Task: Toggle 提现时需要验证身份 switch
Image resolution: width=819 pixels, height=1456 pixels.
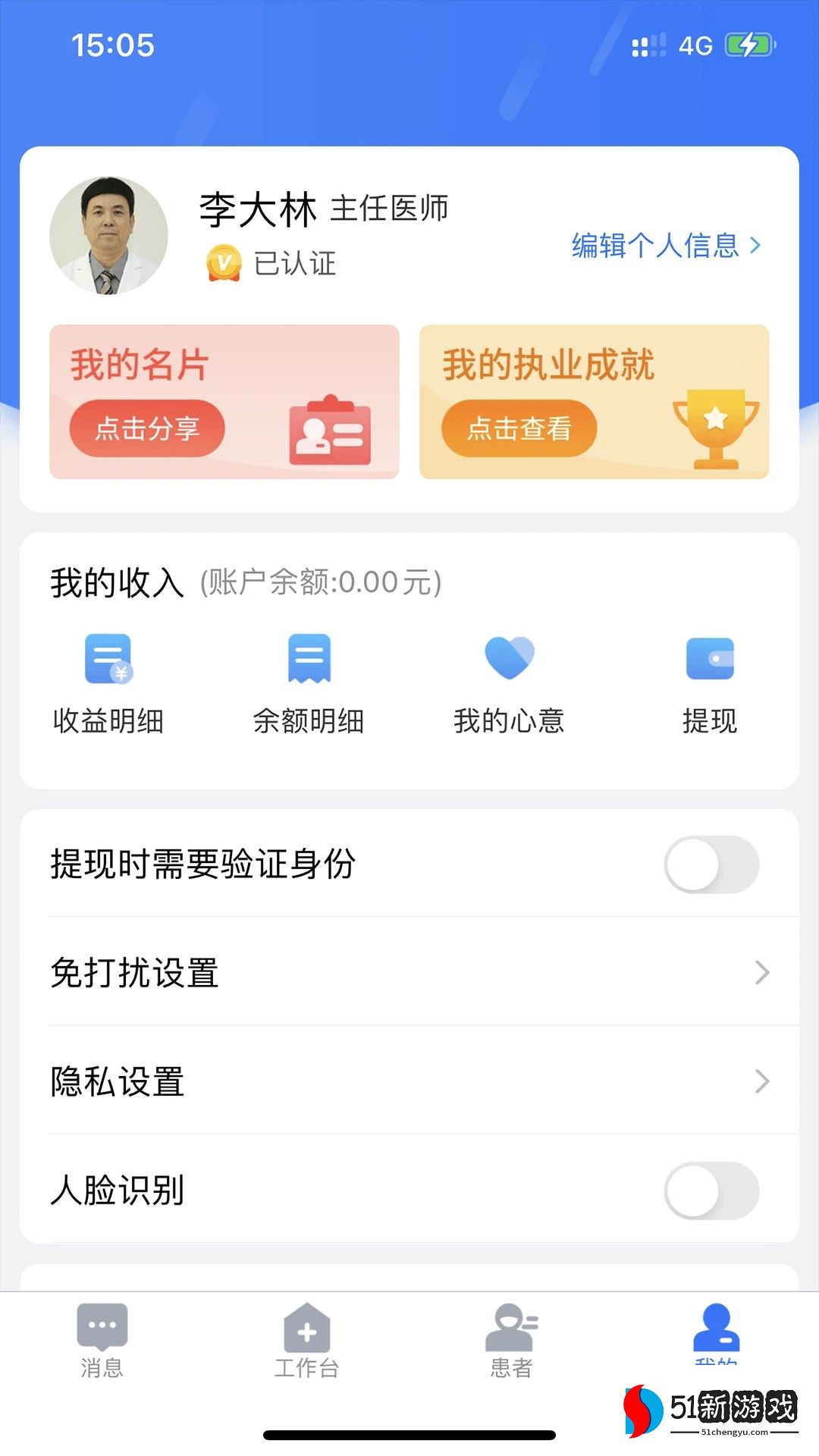Action: (x=711, y=864)
